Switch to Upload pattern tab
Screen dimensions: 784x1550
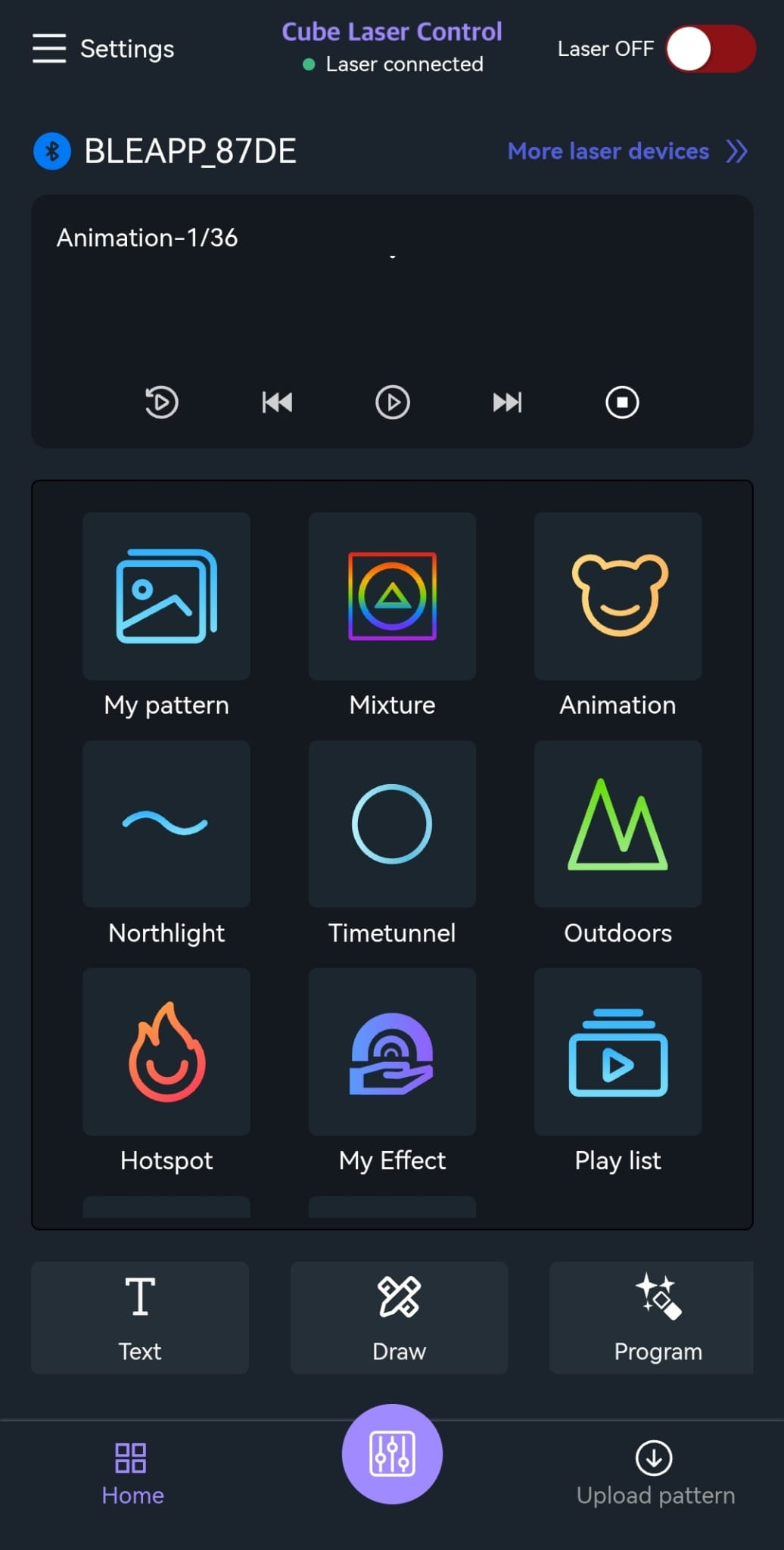point(655,1473)
